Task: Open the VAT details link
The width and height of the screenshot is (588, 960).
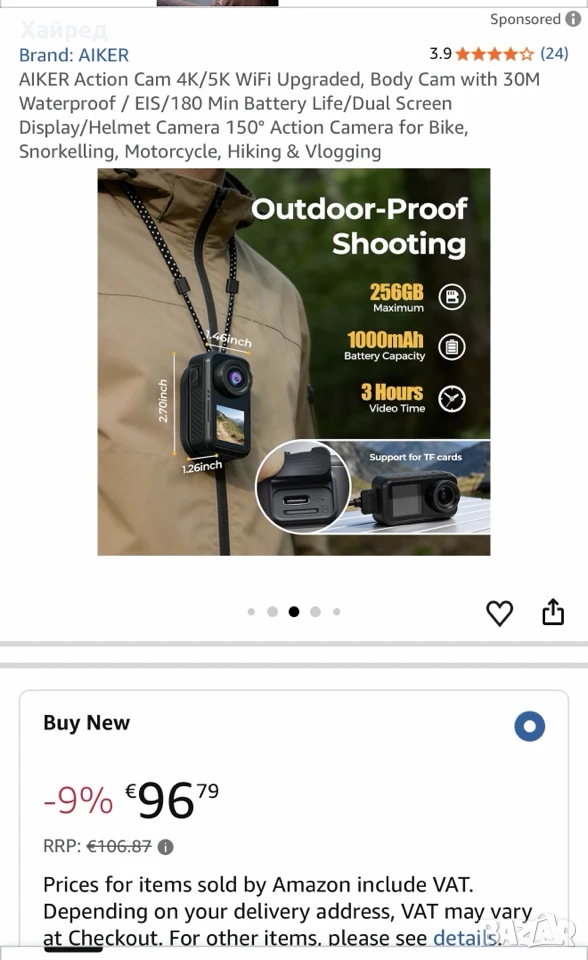Action: [464, 937]
